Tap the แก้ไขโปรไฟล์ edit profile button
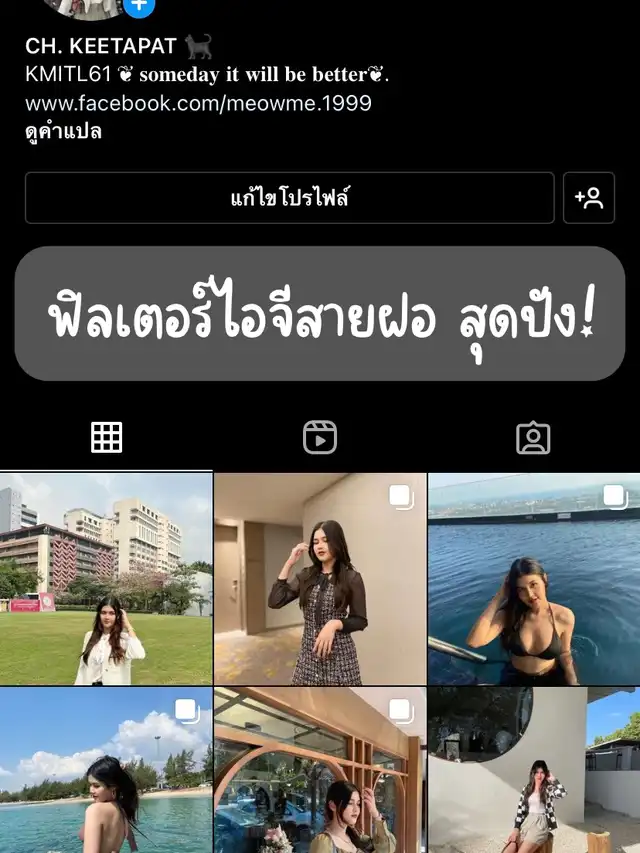Image resolution: width=640 pixels, height=853 pixels. click(x=289, y=198)
